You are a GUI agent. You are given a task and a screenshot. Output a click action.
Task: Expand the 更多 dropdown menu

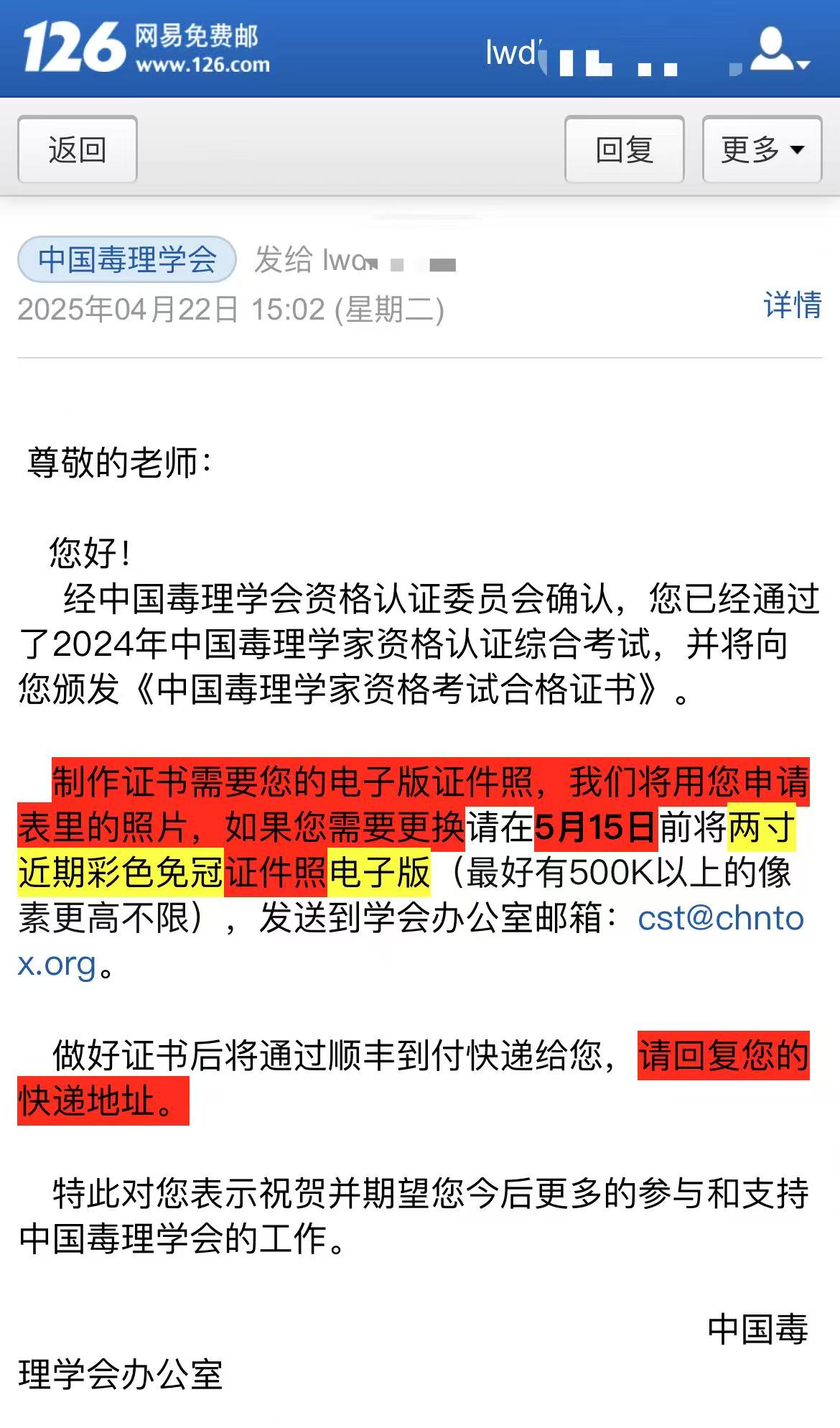click(762, 149)
